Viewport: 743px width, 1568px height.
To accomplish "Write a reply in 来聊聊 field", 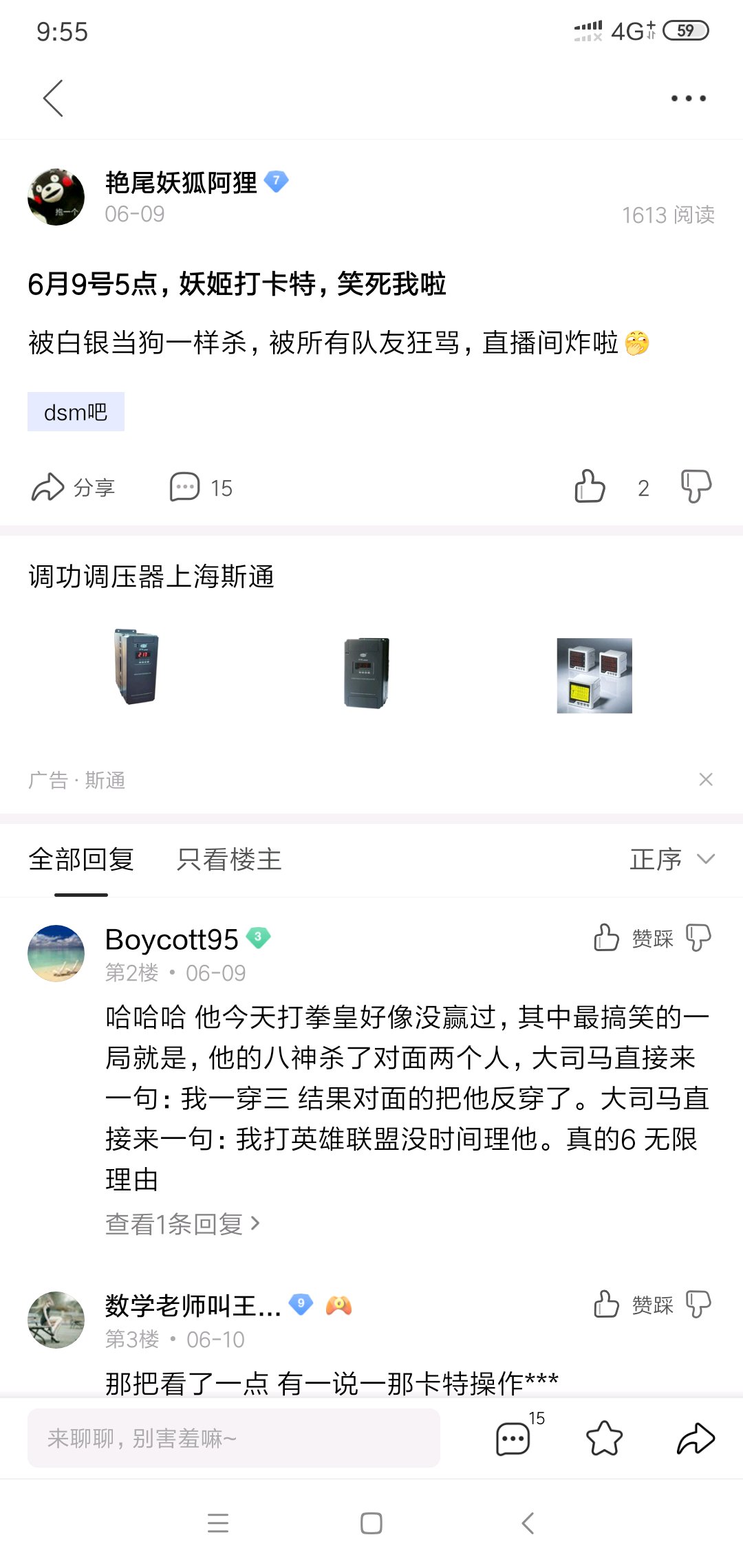I will pos(234,1438).
